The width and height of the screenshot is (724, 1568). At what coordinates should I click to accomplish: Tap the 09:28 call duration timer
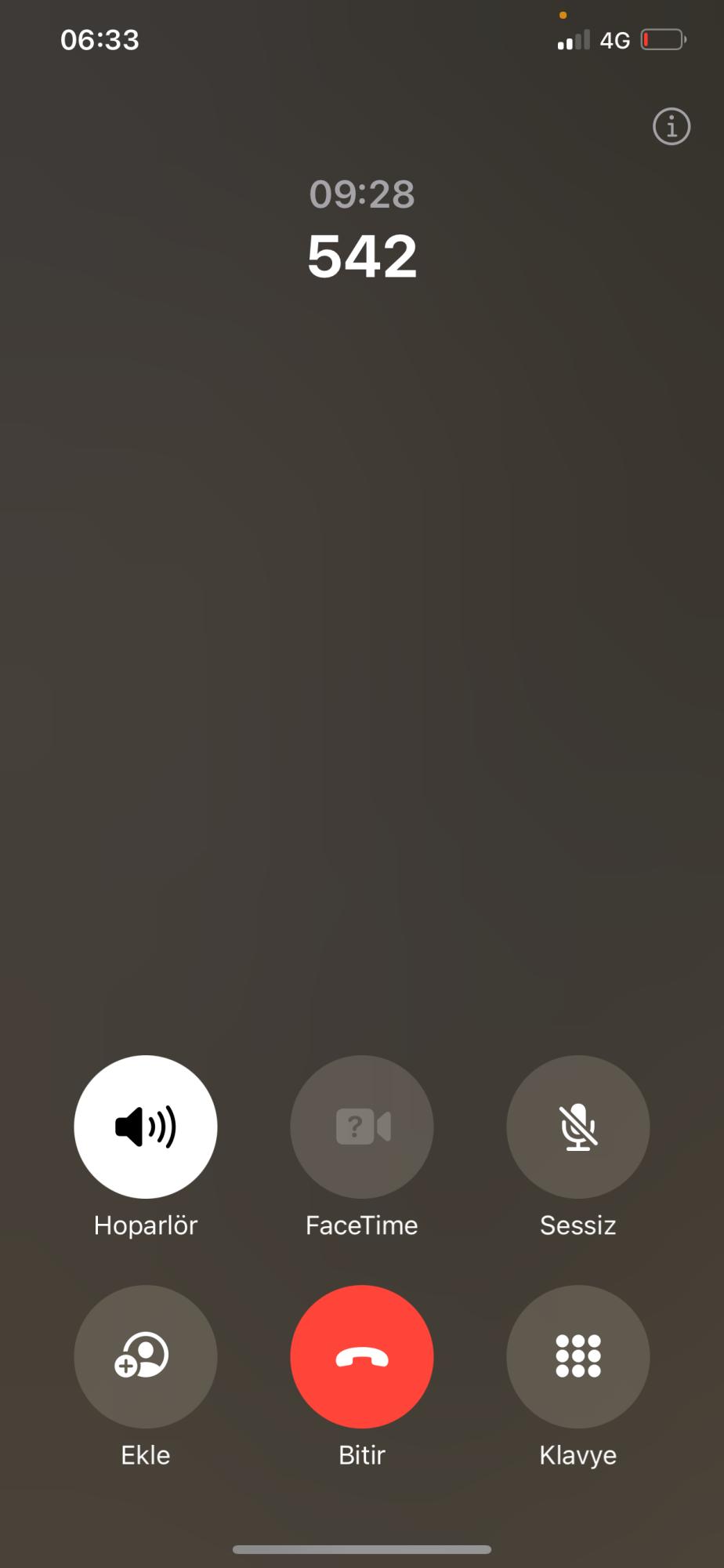point(361,194)
